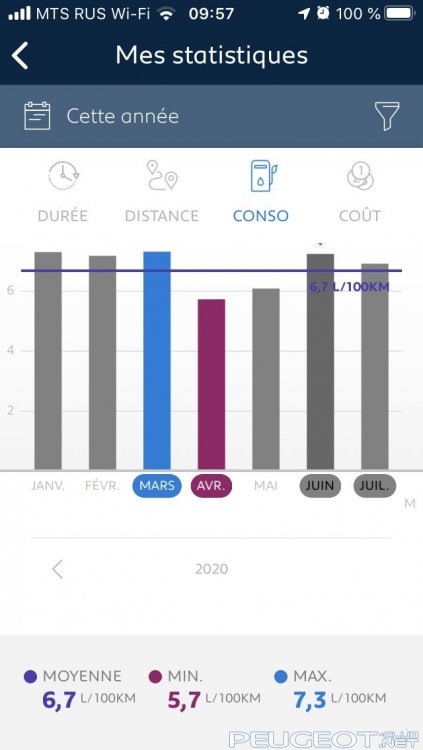
Task: Tap the FÉVR. month label
Action: [102, 486]
